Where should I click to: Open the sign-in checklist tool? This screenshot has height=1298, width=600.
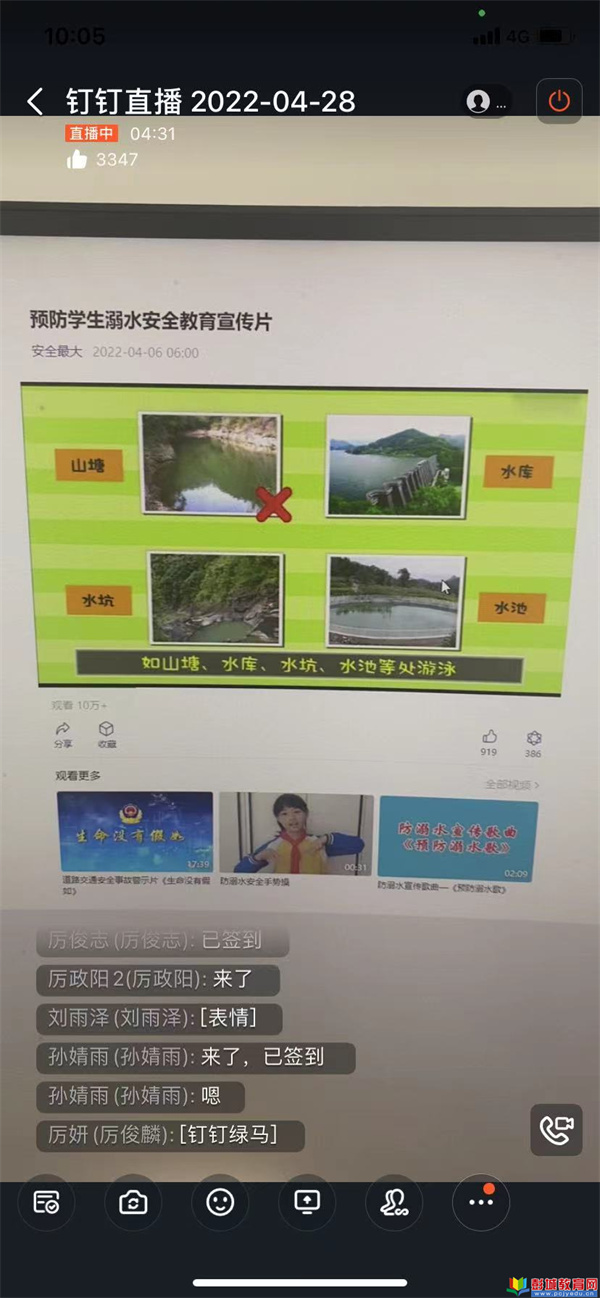click(x=46, y=1202)
